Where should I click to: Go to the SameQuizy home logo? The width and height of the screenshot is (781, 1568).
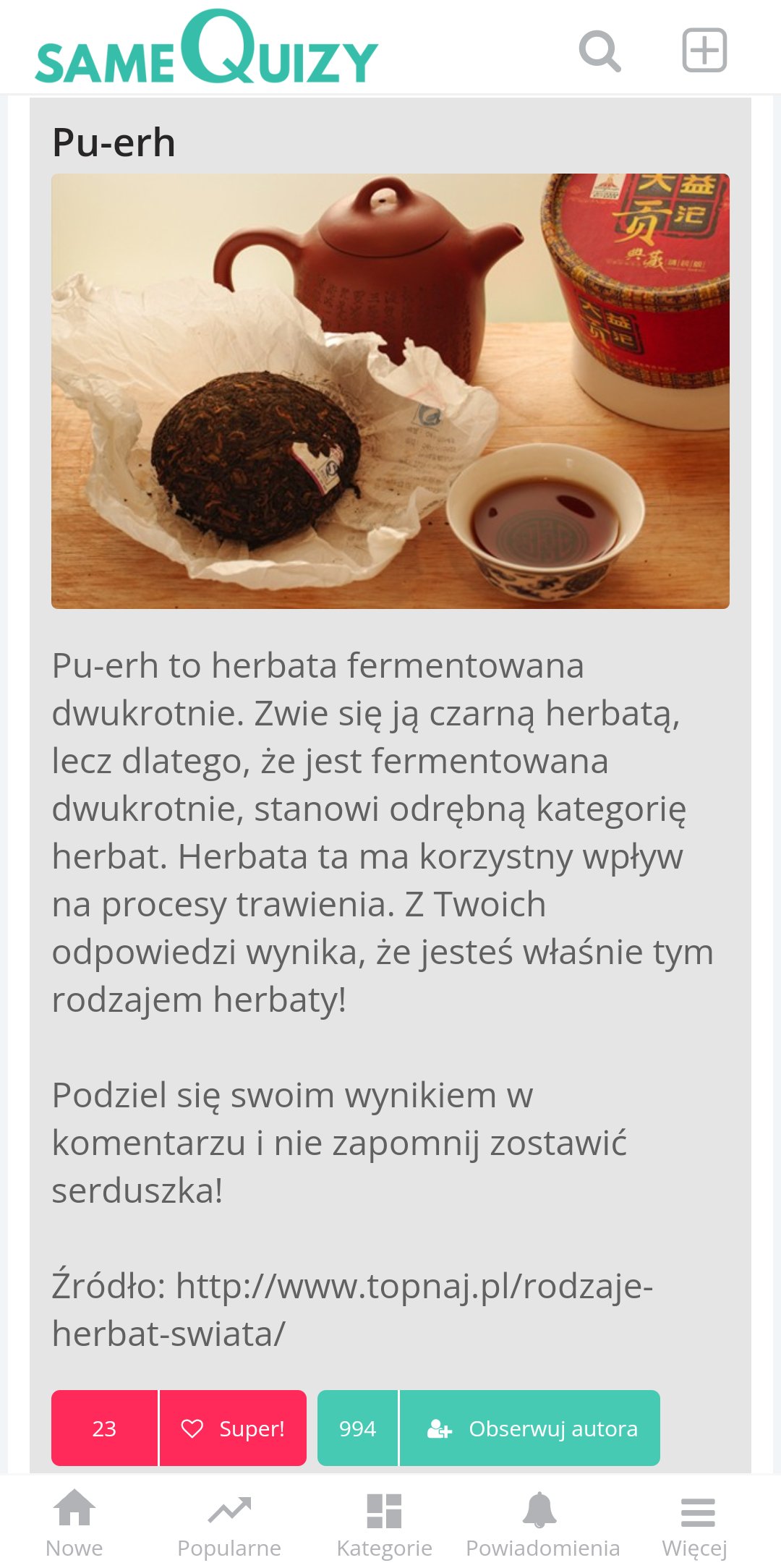tap(206, 47)
